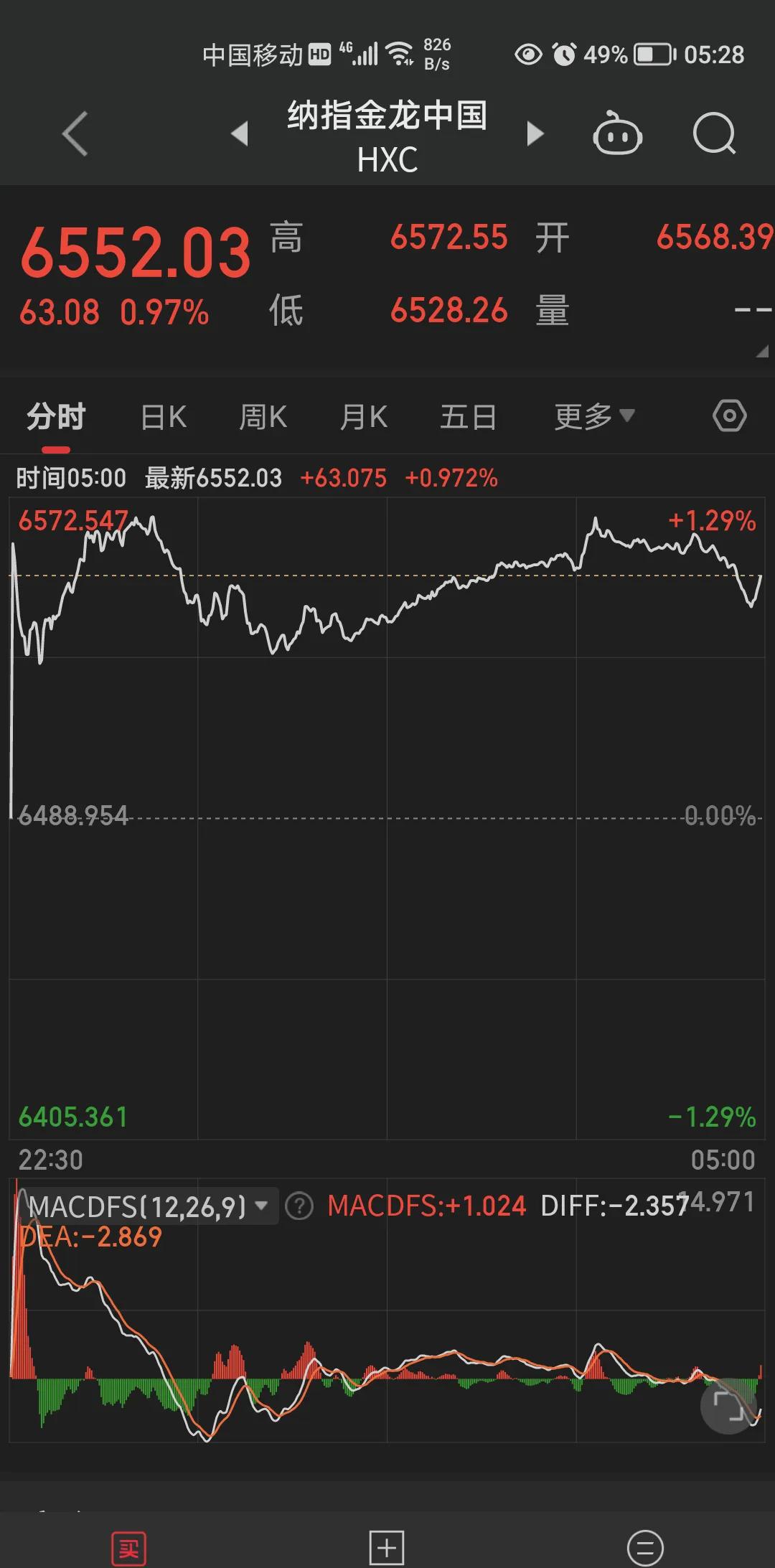Switch to the 日K tab
775x1568 pixels.
click(164, 416)
